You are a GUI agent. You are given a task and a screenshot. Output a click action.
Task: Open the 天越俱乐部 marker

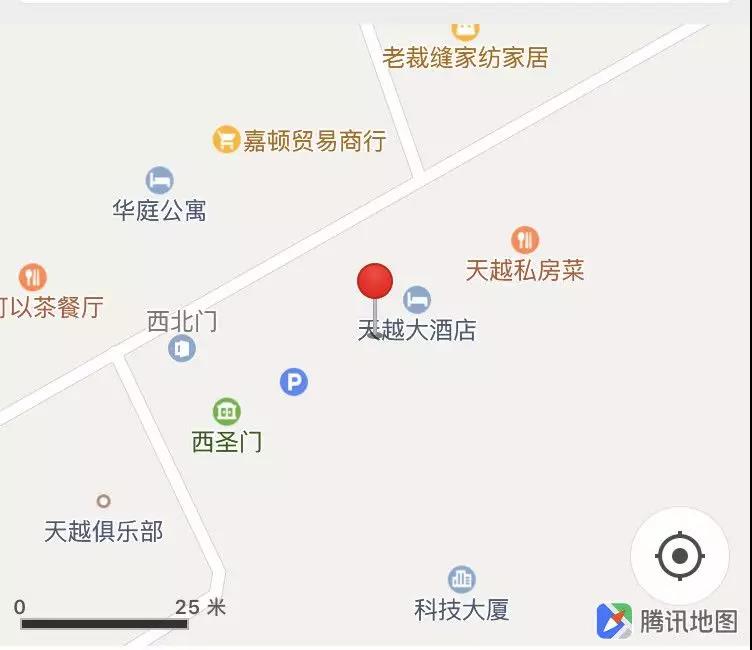coord(103,501)
